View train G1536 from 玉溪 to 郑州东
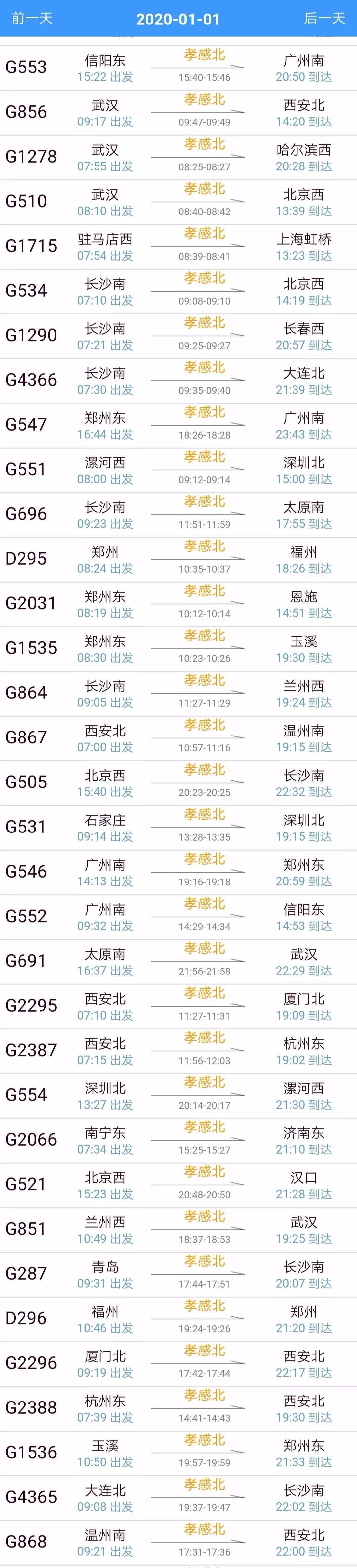The image size is (357, 1568). click(178, 1452)
